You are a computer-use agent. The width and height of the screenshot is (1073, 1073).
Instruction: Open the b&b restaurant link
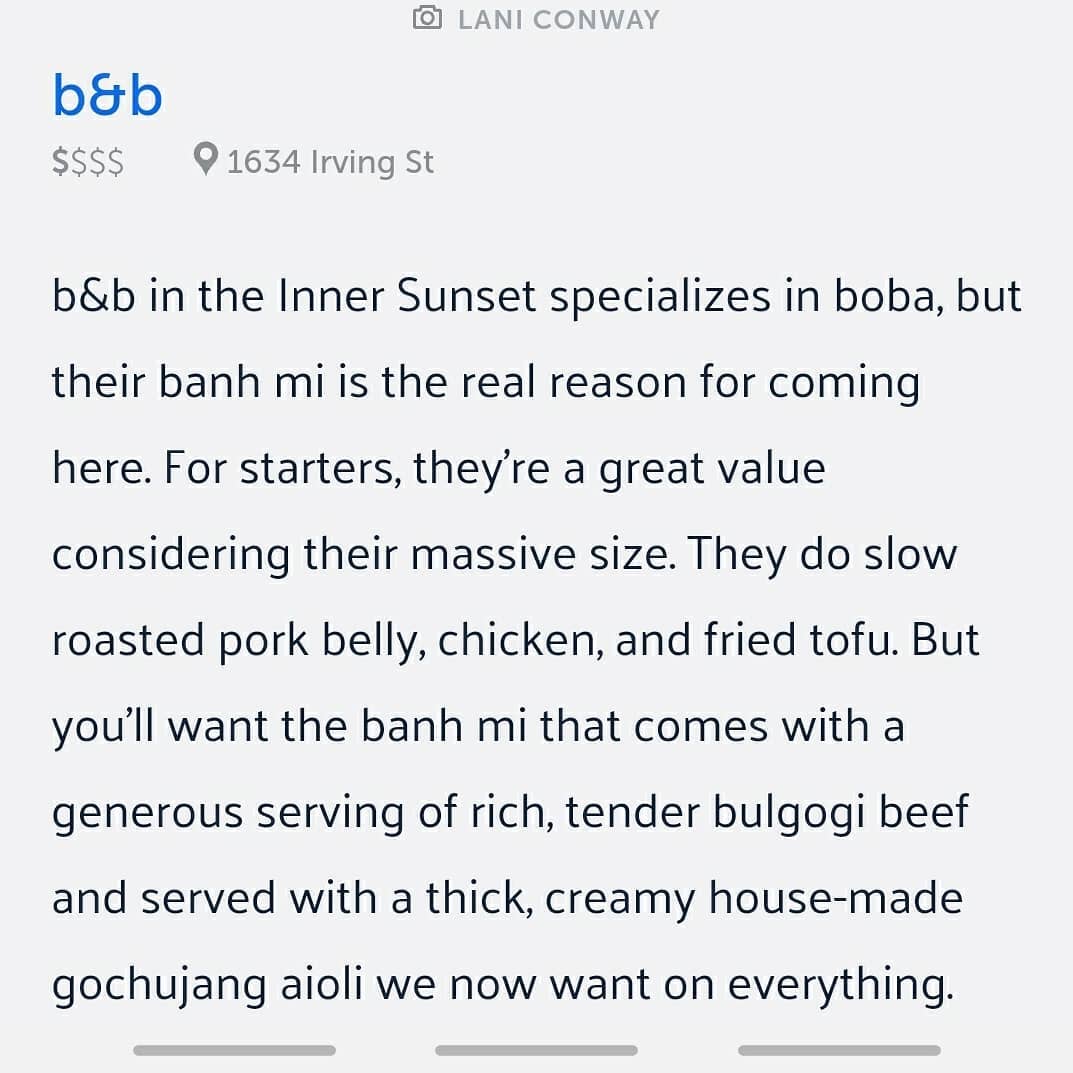[x=107, y=96]
